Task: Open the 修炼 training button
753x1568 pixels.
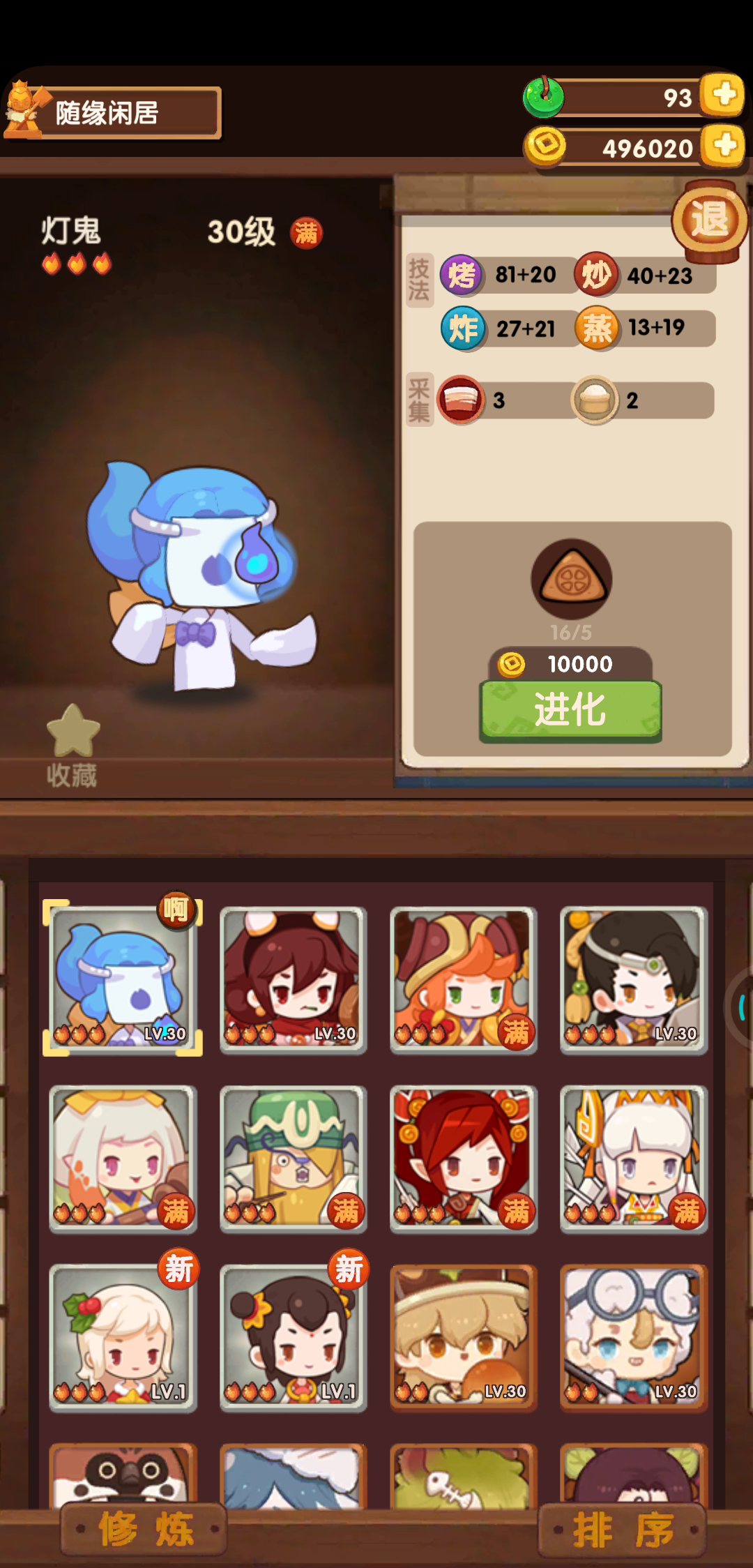Action: click(x=144, y=1529)
